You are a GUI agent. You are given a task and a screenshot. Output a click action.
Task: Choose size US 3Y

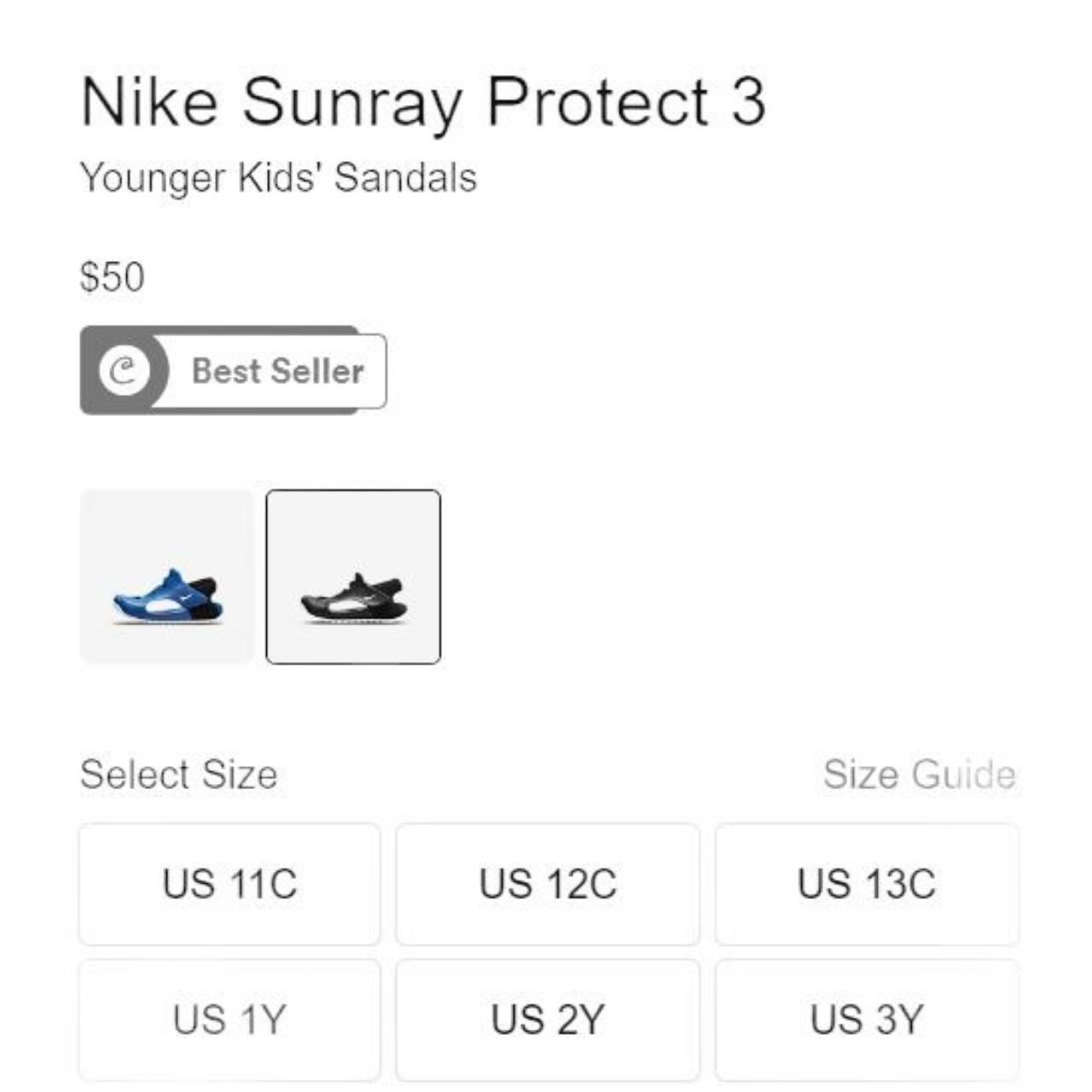[x=867, y=1019]
